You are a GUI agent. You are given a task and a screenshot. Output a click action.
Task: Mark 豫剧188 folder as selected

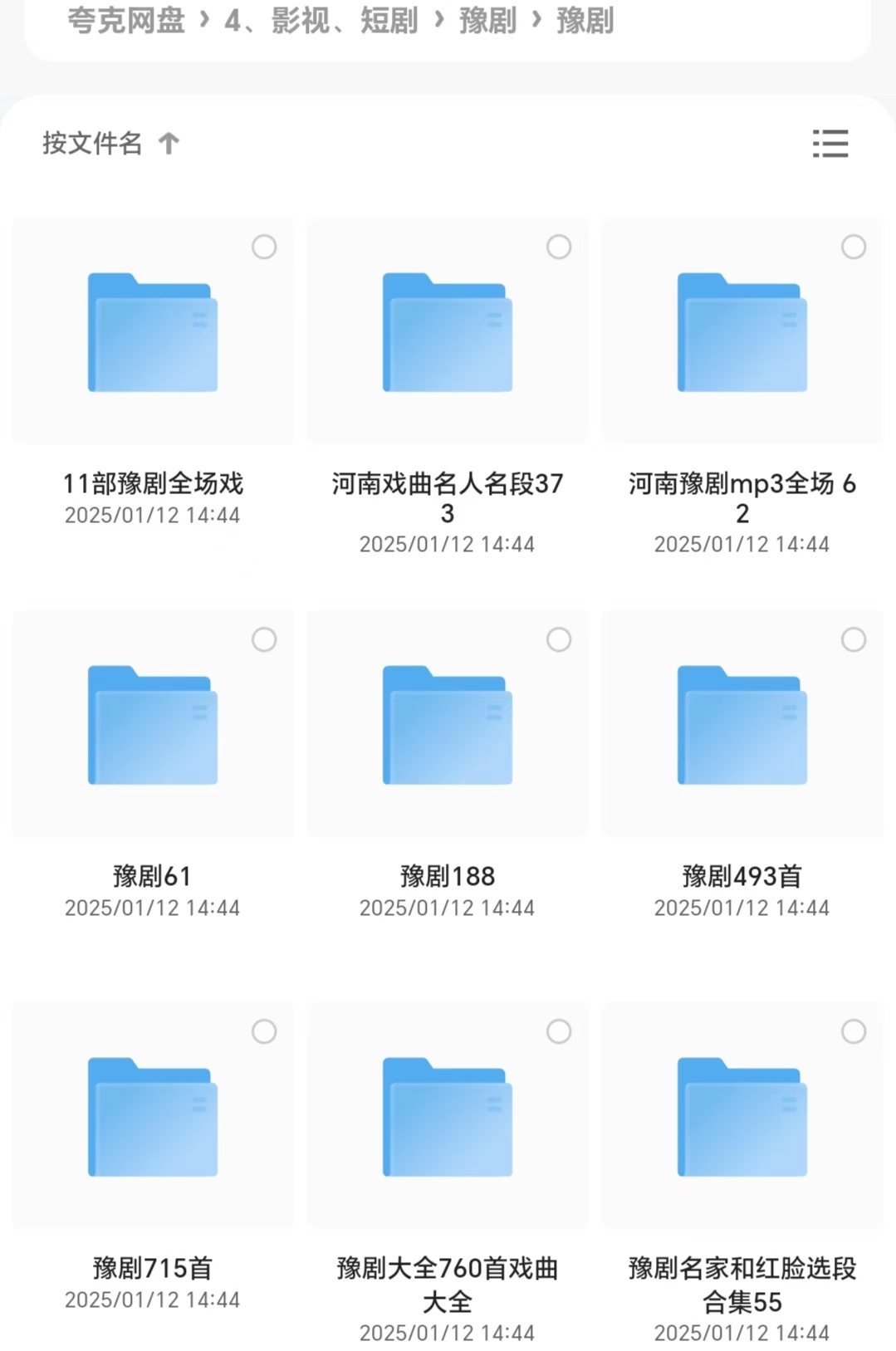pos(559,639)
